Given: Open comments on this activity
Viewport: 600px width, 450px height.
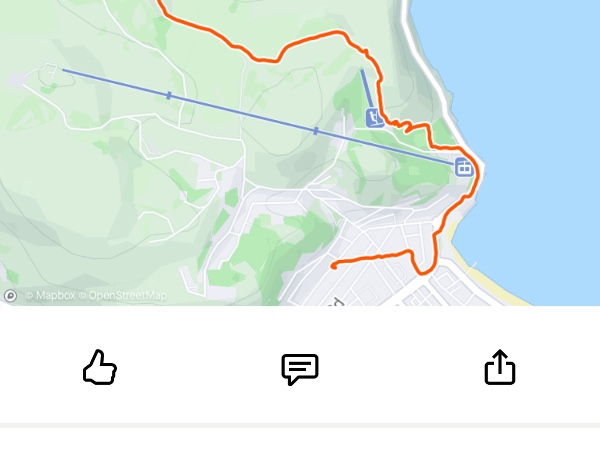Looking at the screenshot, I should [300, 369].
